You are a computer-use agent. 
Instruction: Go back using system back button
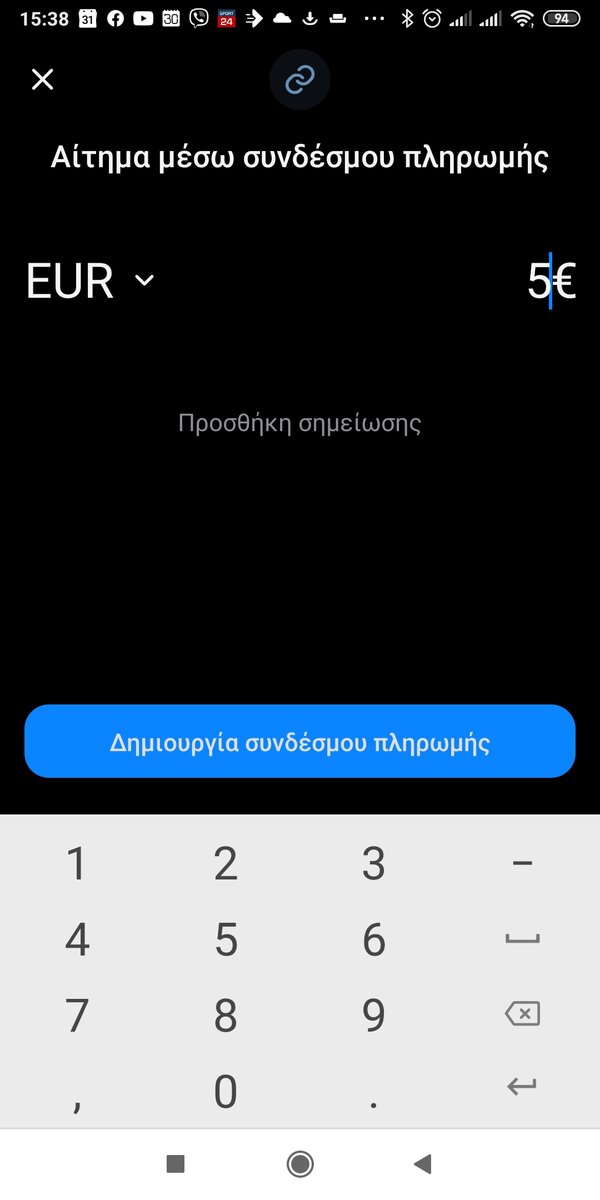(x=422, y=1163)
